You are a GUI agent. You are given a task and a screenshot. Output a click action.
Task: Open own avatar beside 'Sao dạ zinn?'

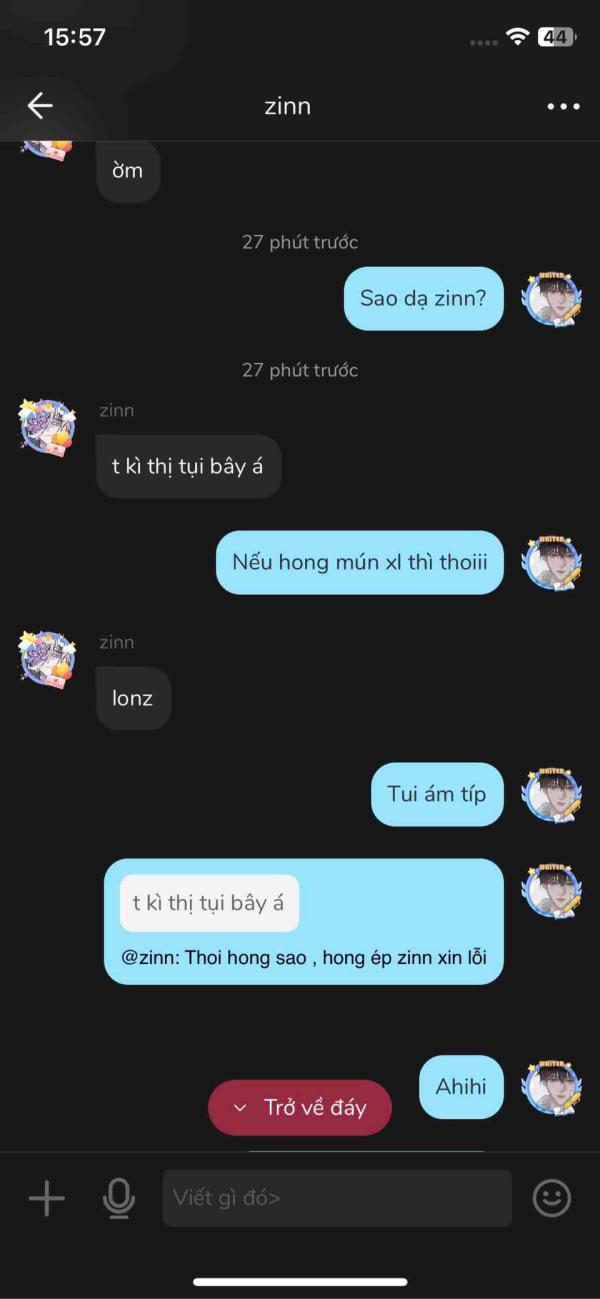(553, 297)
